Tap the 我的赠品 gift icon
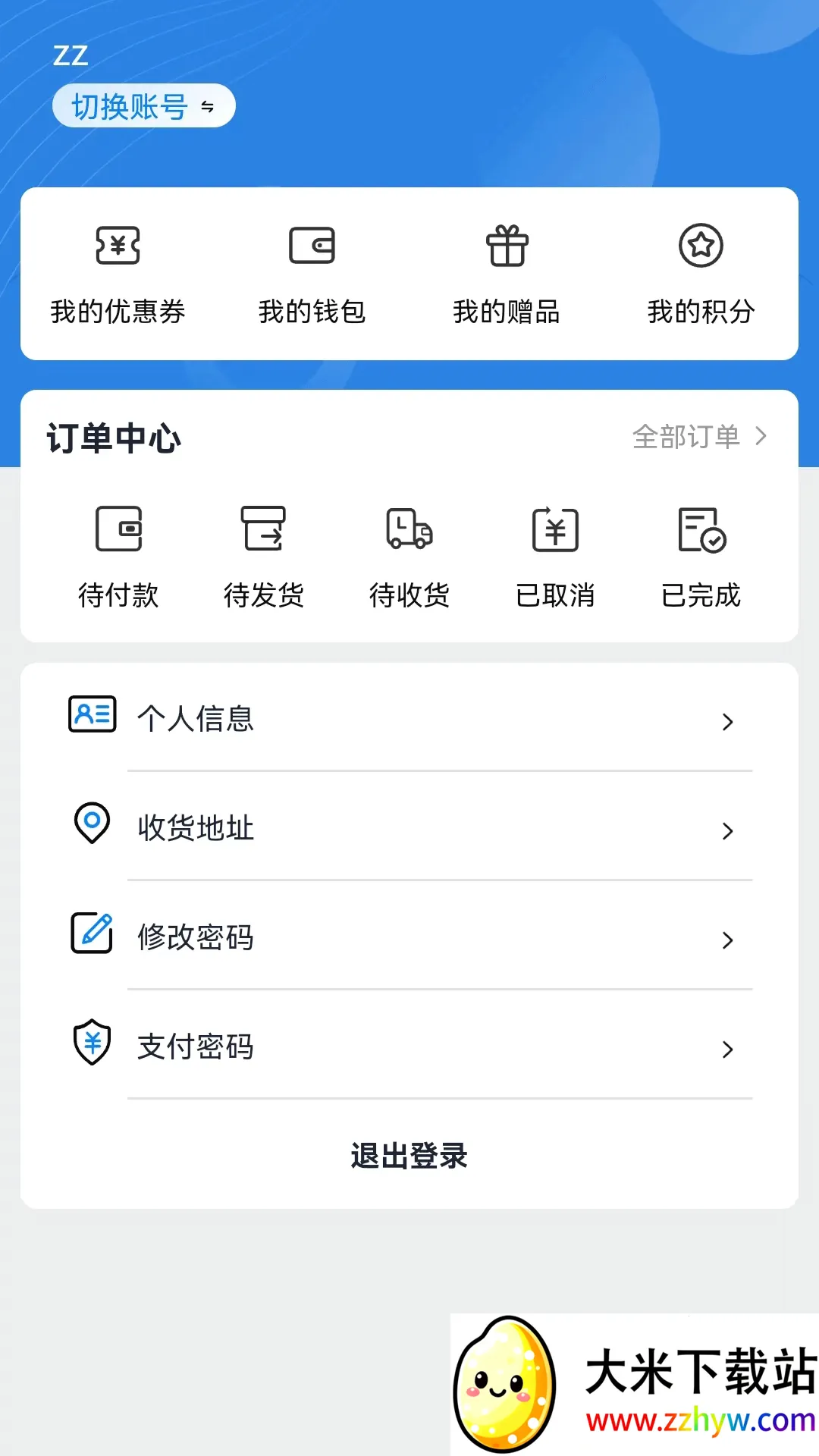The width and height of the screenshot is (819, 1456). tap(507, 244)
